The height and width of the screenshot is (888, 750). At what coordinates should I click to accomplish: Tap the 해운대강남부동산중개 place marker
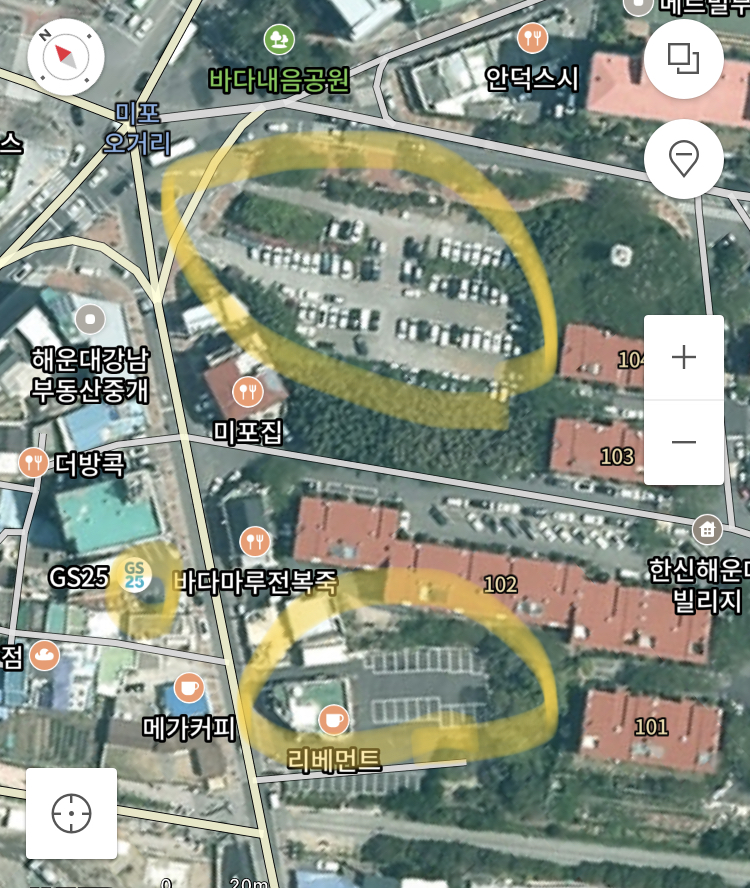[x=90, y=319]
